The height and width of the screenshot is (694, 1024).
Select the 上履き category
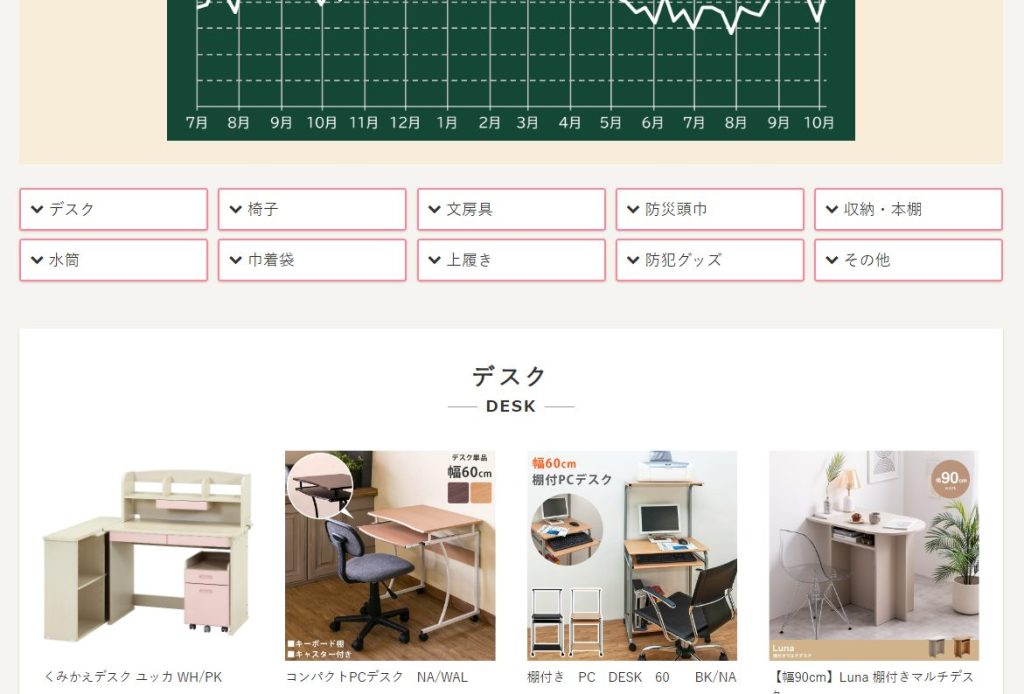click(x=511, y=260)
